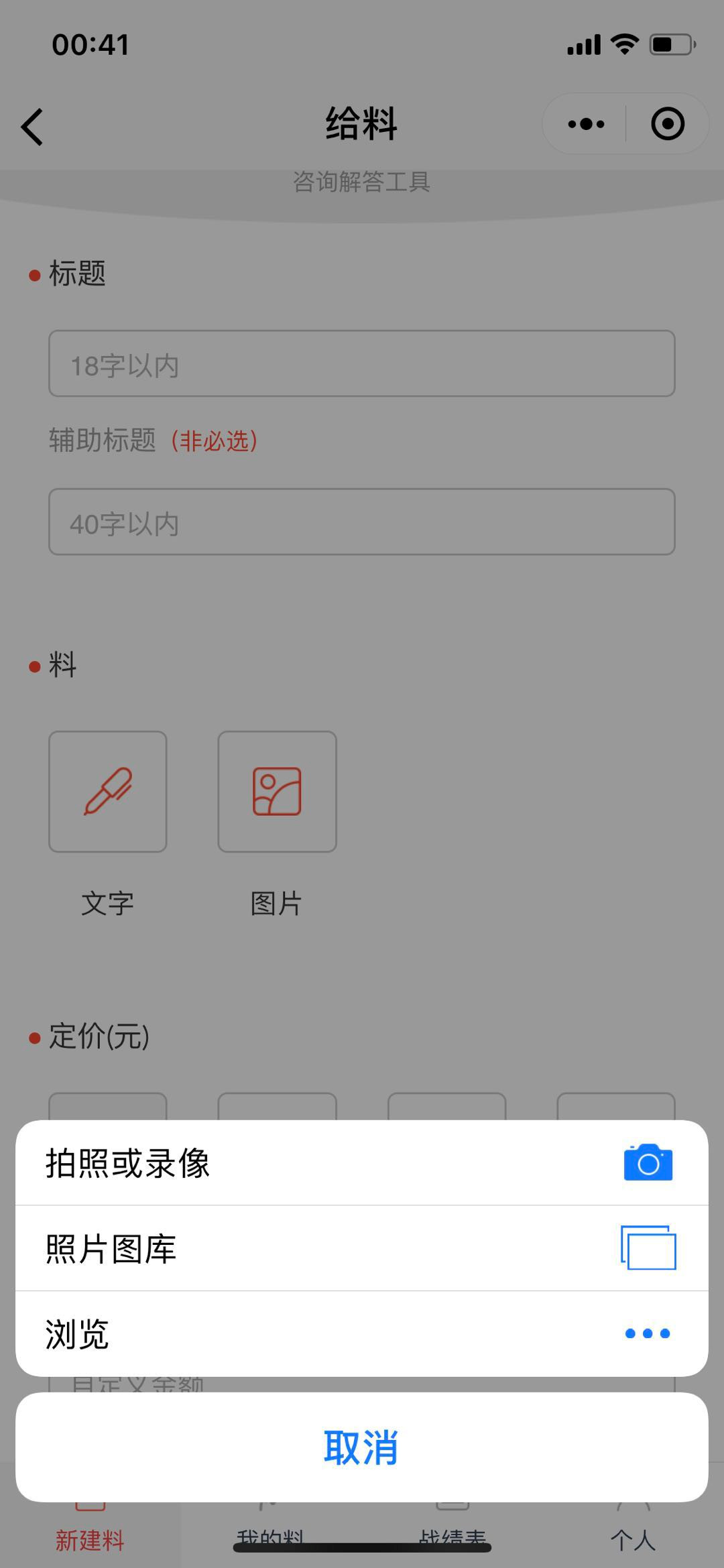Select 拍照或录像 to take photo or video
724x1568 pixels.
pyautogui.click(x=361, y=1163)
